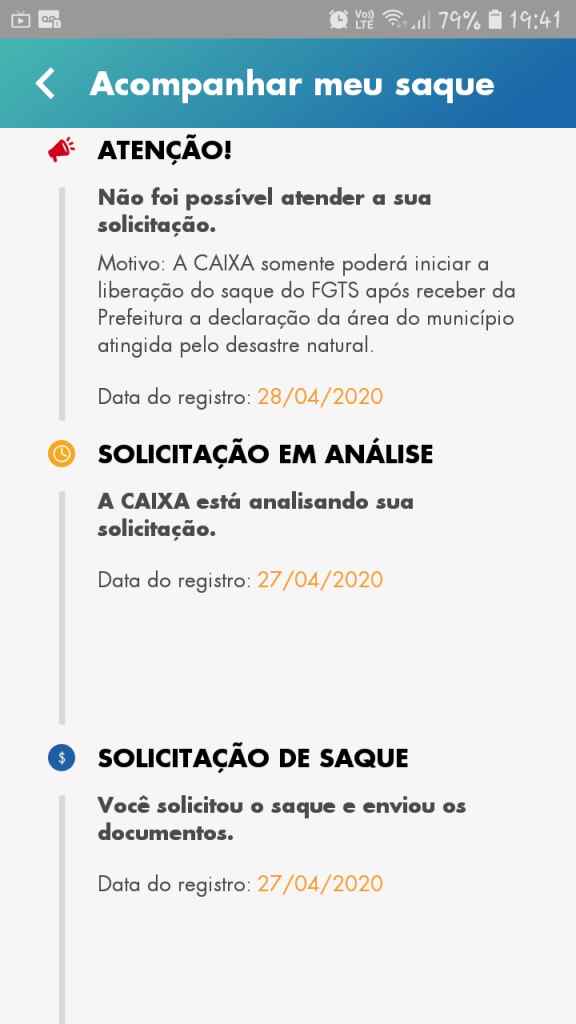
Task: Go back from Acompanhar meu saque
Action: tap(45, 84)
